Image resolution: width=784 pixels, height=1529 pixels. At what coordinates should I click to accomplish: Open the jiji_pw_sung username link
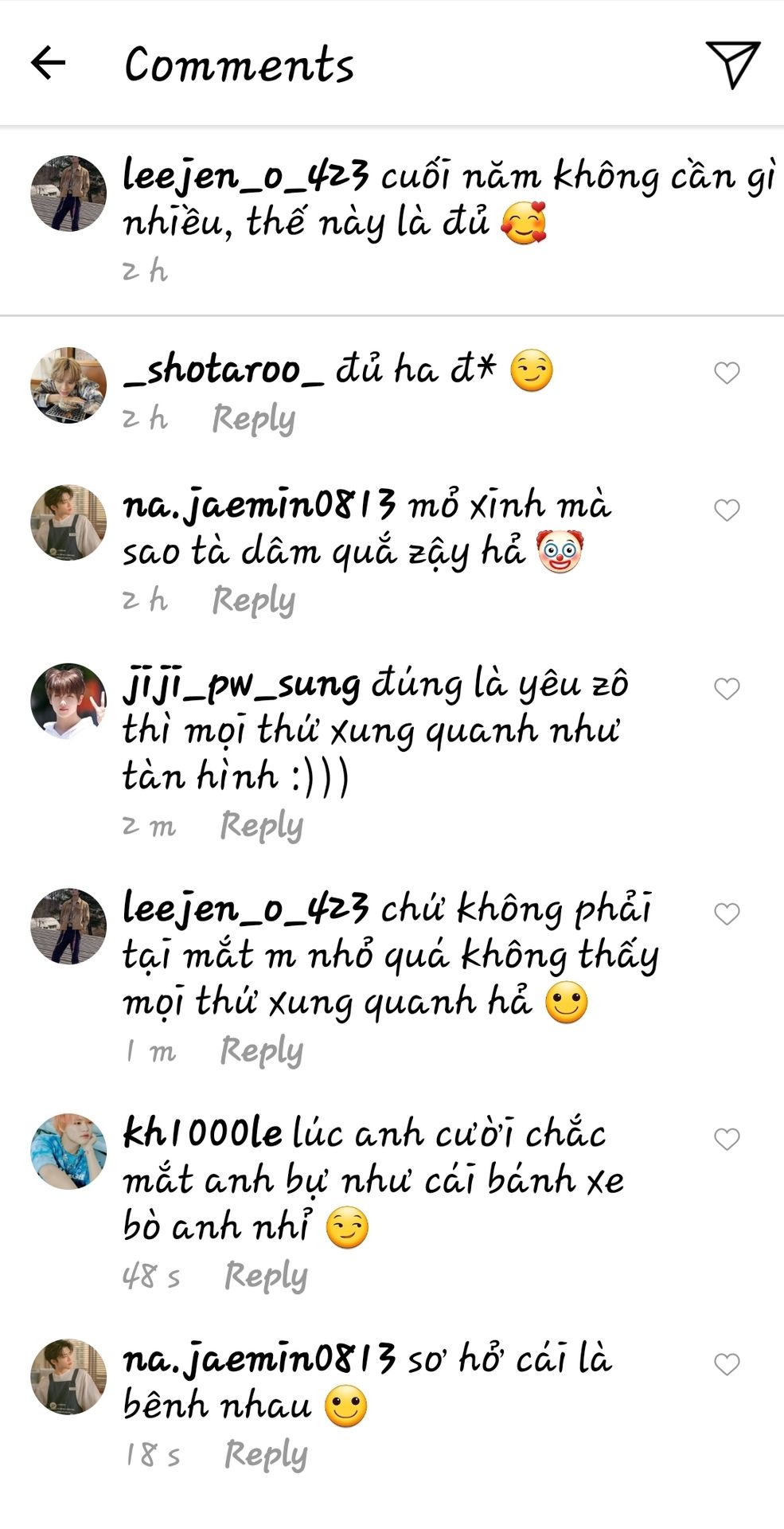[241, 685]
